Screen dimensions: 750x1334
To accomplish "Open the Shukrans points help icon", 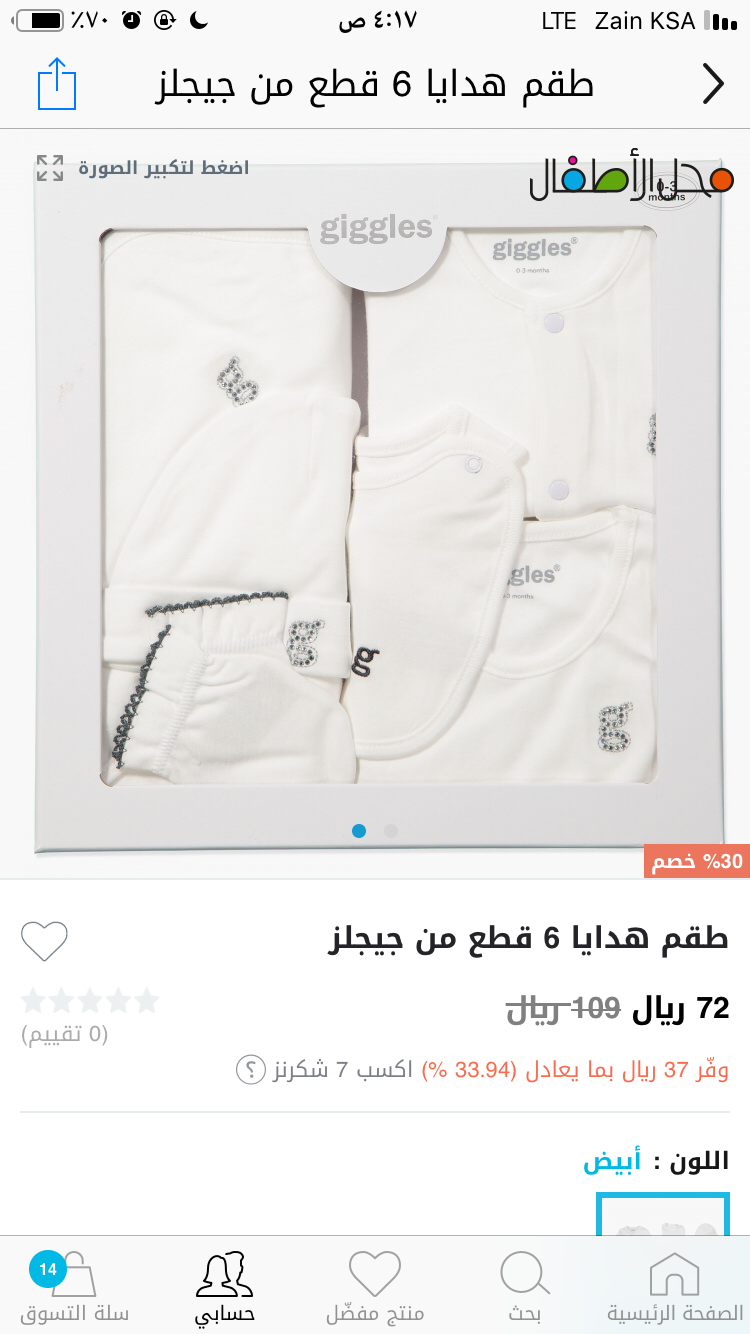I will pyautogui.click(x=250, y=1070).
